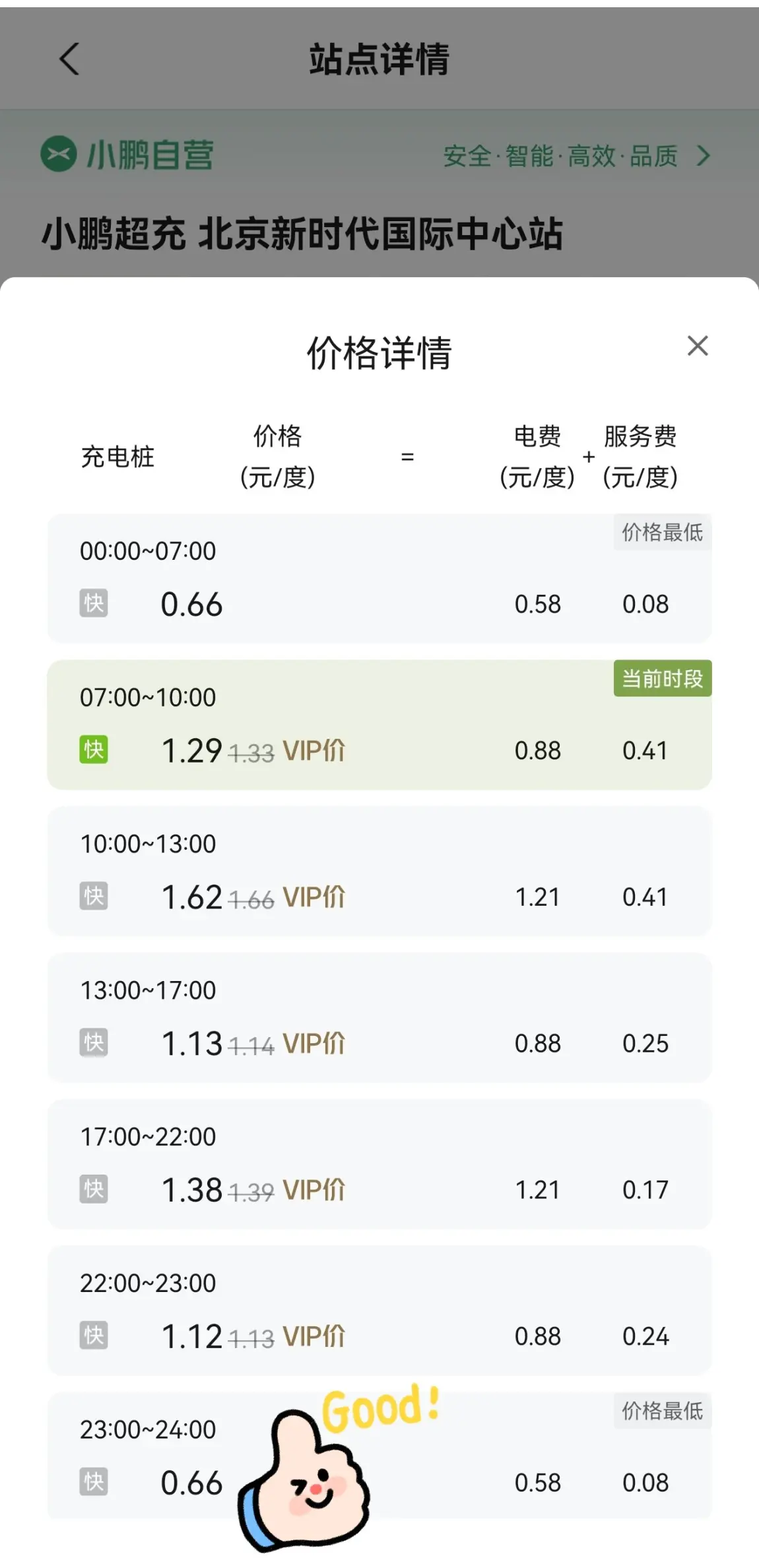
Task: Close the 价格详情 price details sheet
Action: pyautogui.click(x=698, y=346)
